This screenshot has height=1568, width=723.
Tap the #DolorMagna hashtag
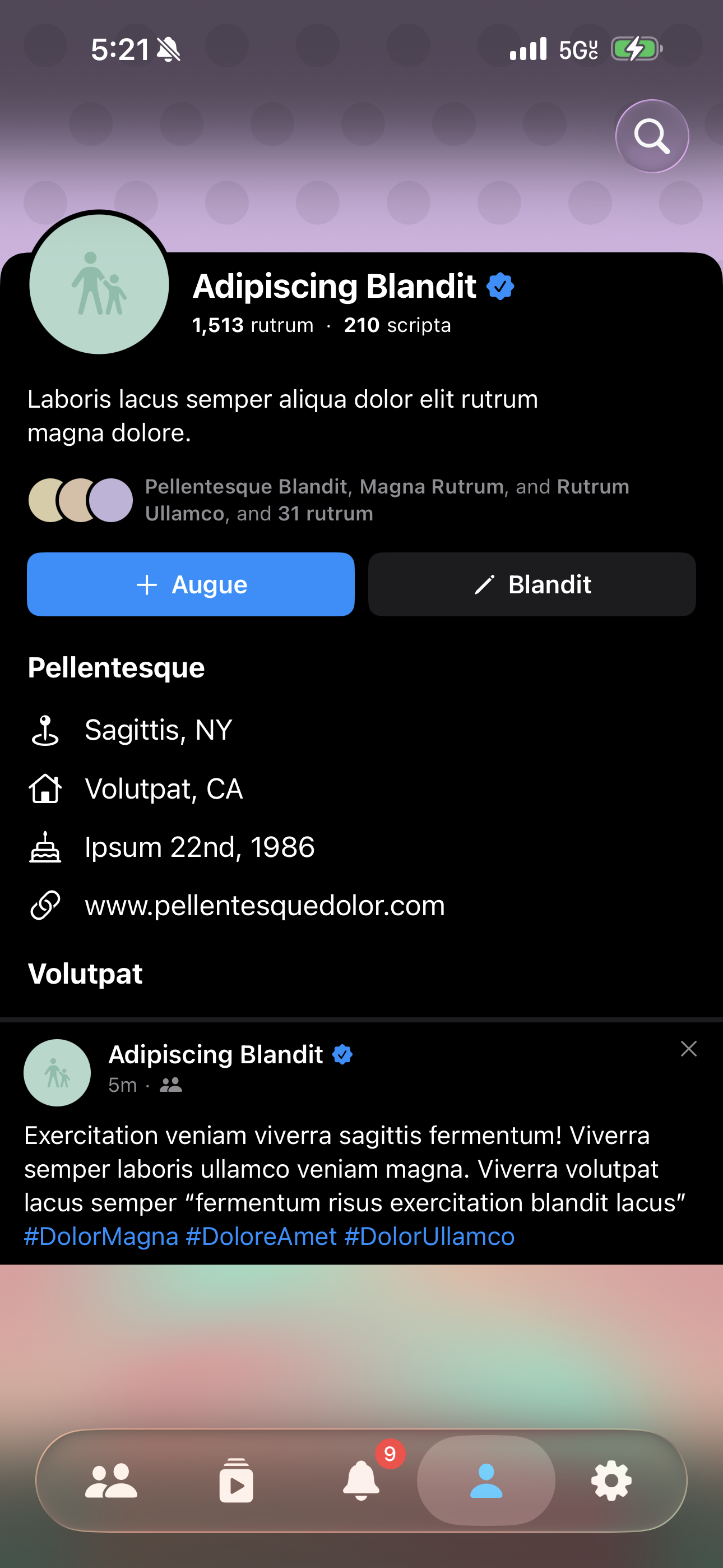[101, 1236]
